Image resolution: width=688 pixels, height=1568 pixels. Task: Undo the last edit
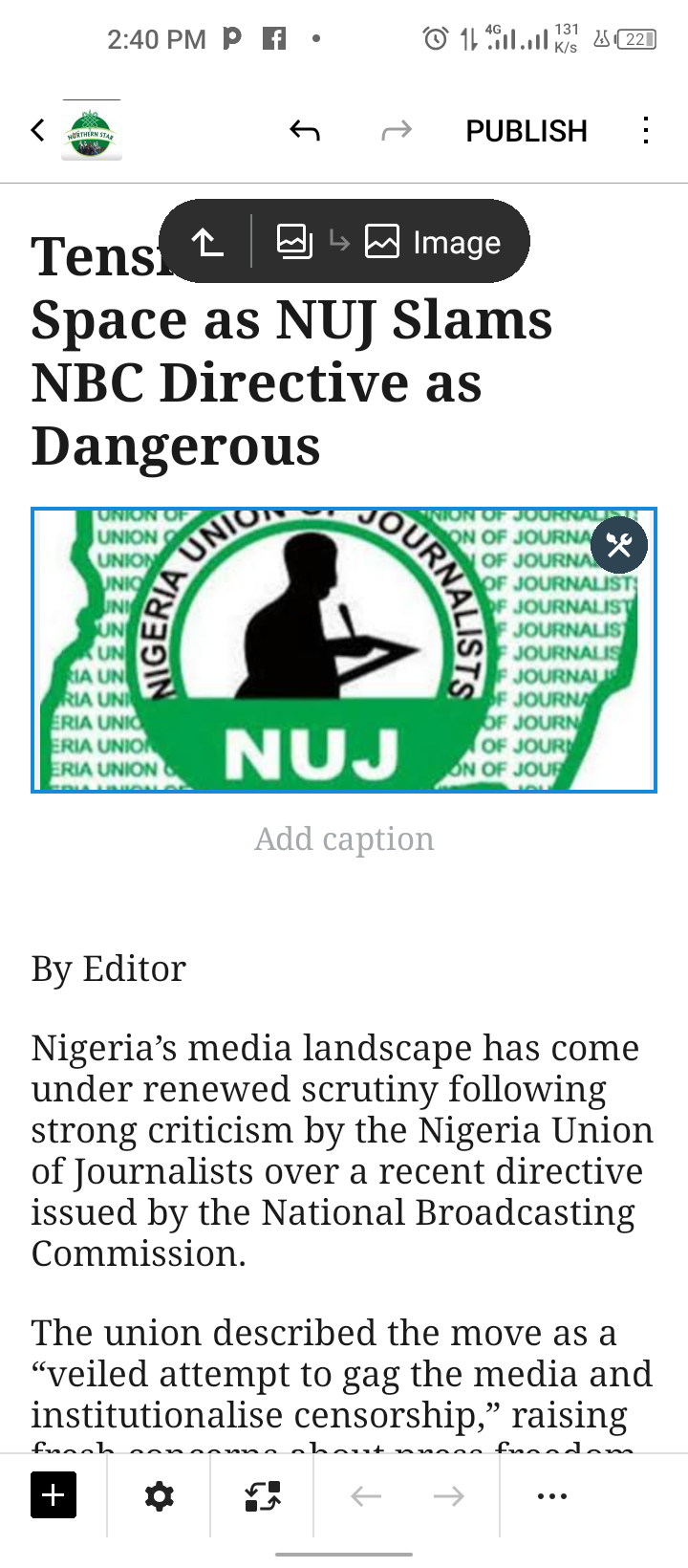pos(304,130)
